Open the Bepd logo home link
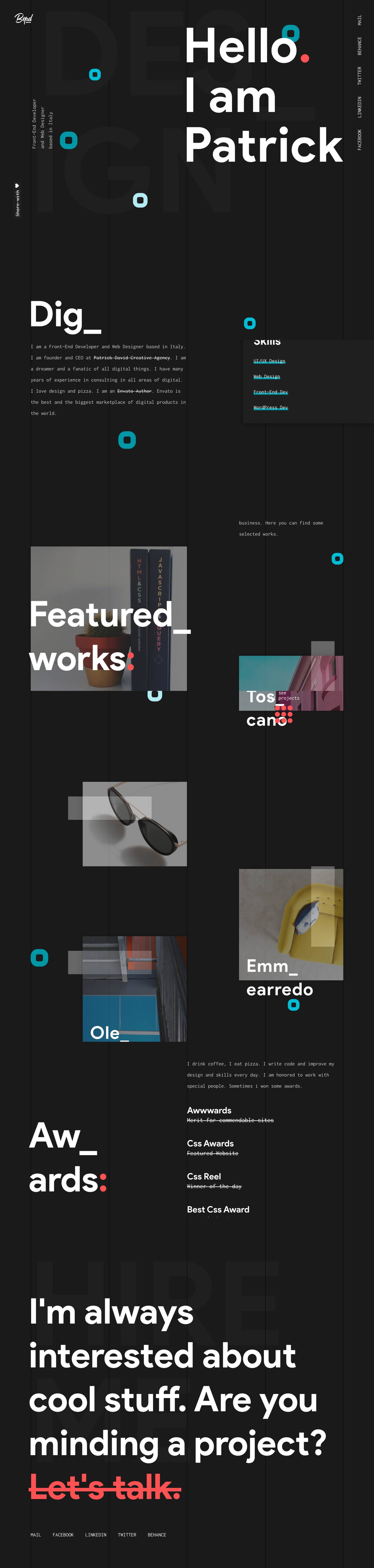 tap(24, 18)
